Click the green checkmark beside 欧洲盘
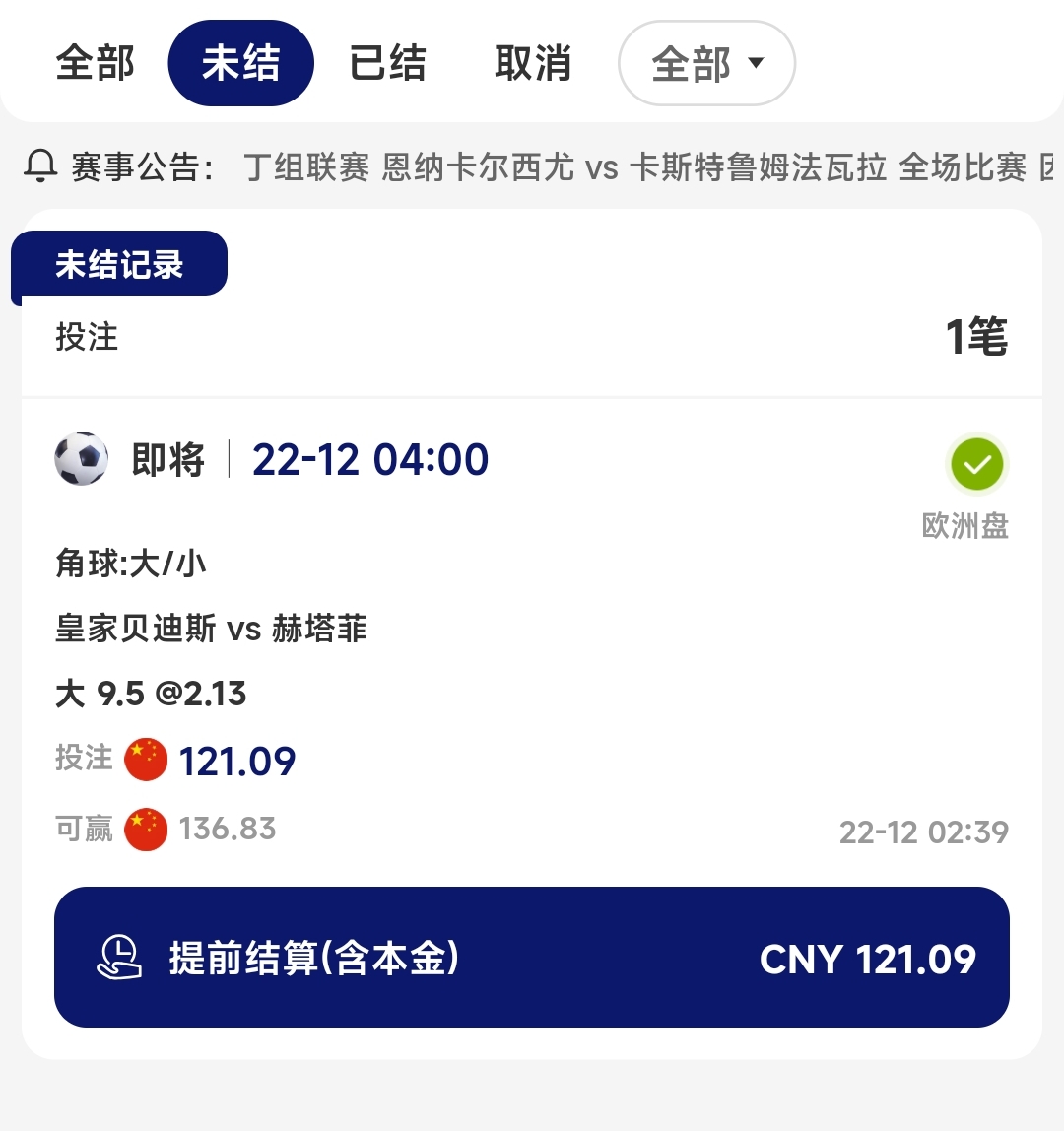Viewport: 1064px width, 1131px height. pyautogui.click(x=976, y=465)
